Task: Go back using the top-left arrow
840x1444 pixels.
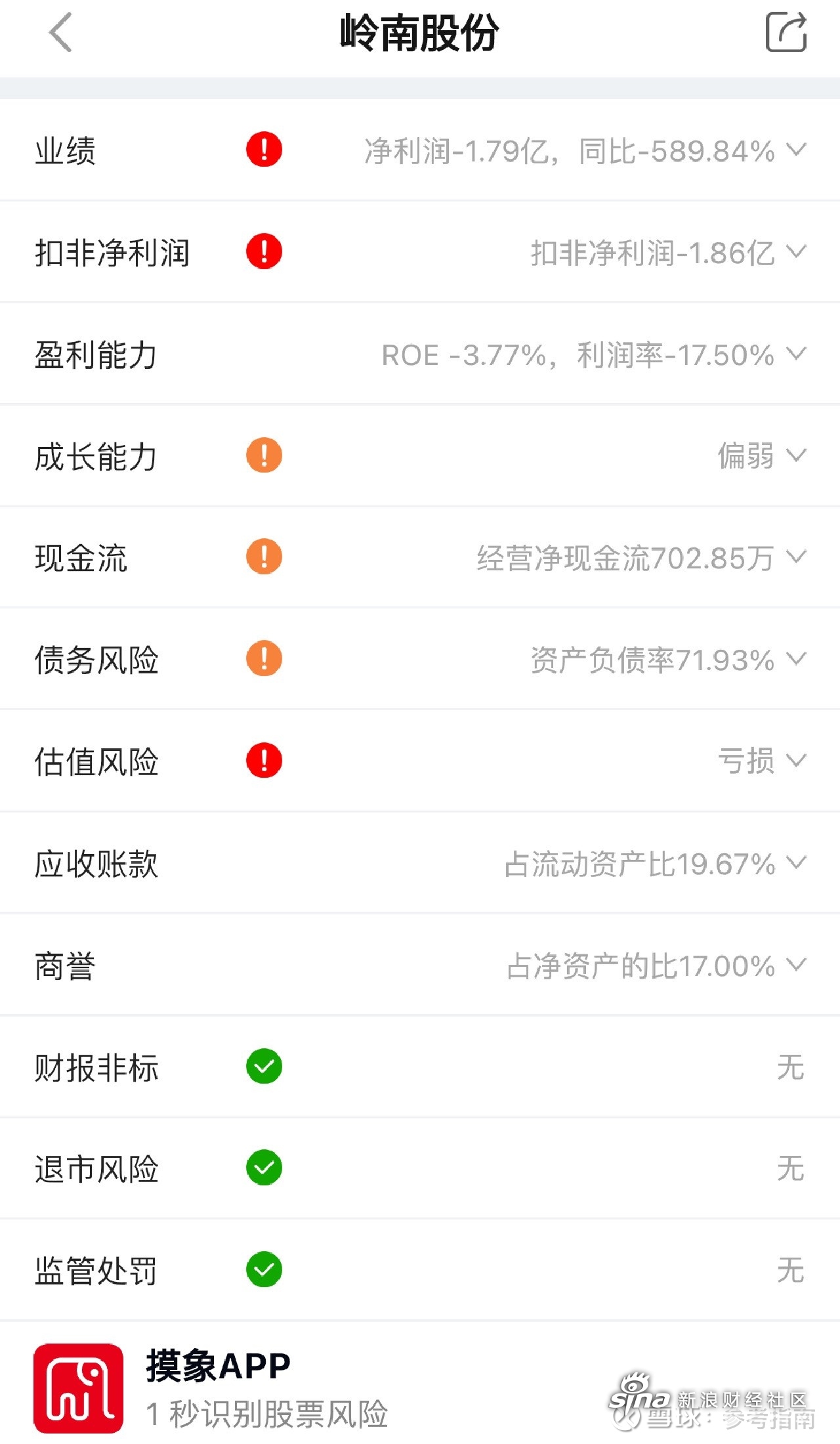Action: tap(60, 33)
